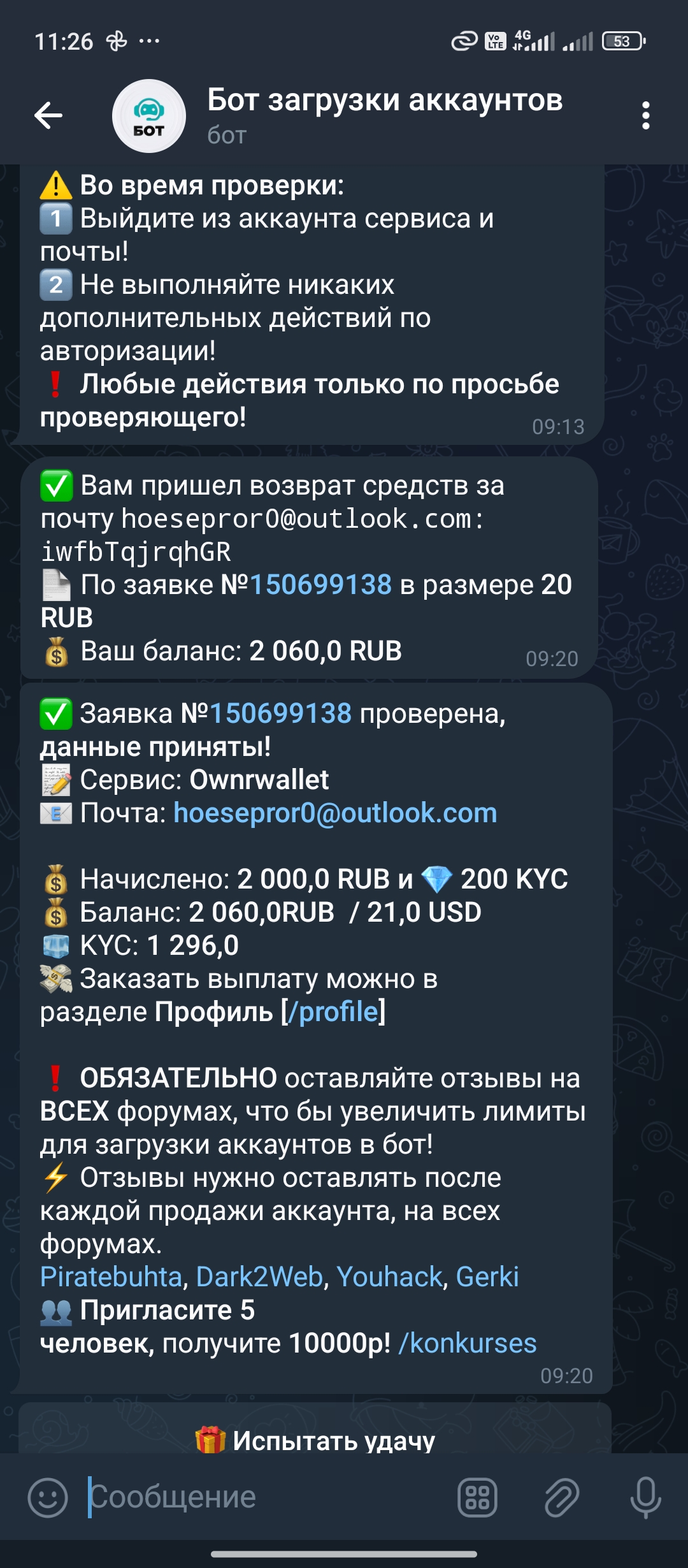688x1568 pixels.
Task: Open the Dark2Web forum link
Action: coord(259,1277)
